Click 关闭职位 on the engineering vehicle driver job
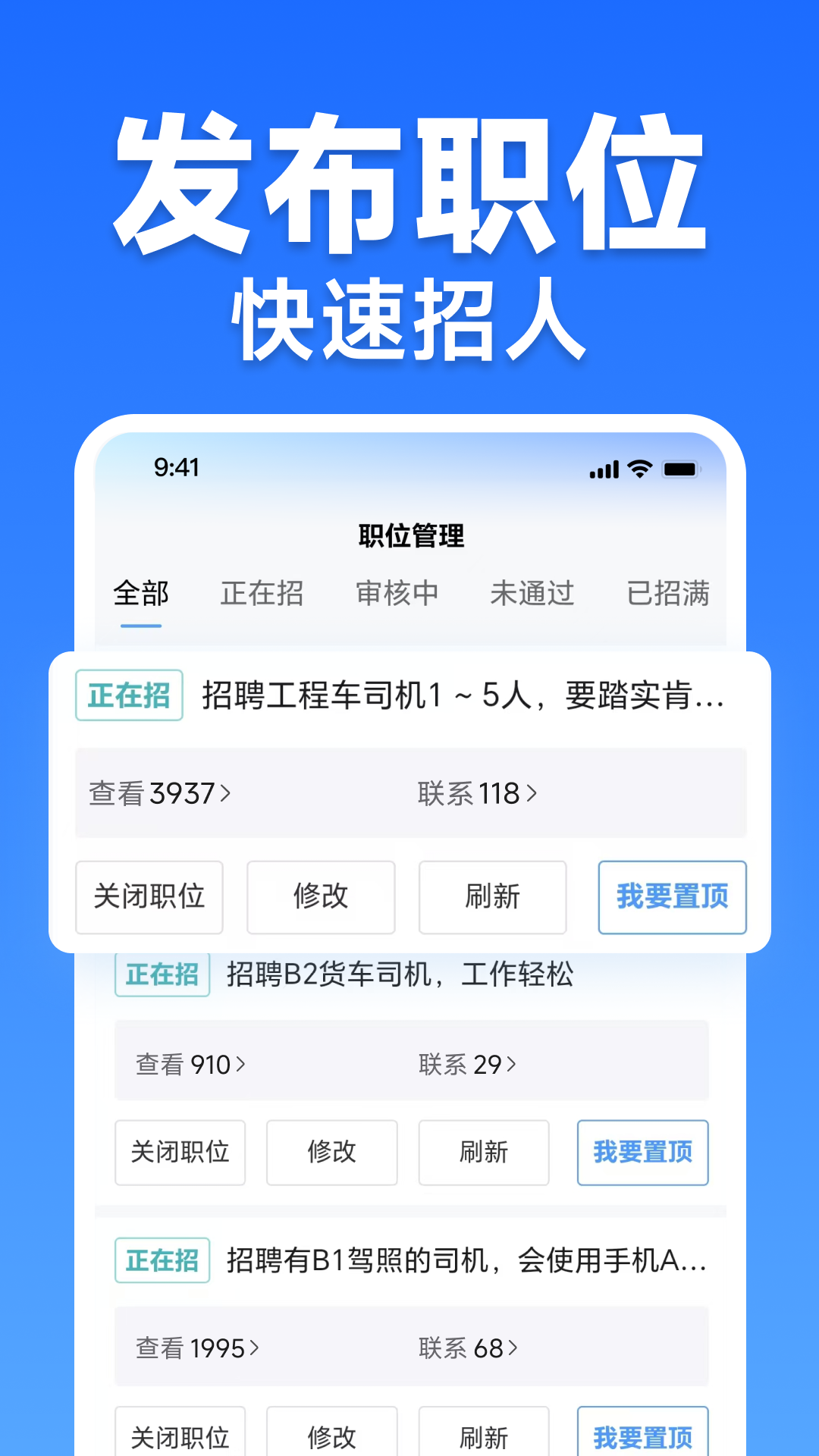The image size is (819, 1456). (149, 897)
